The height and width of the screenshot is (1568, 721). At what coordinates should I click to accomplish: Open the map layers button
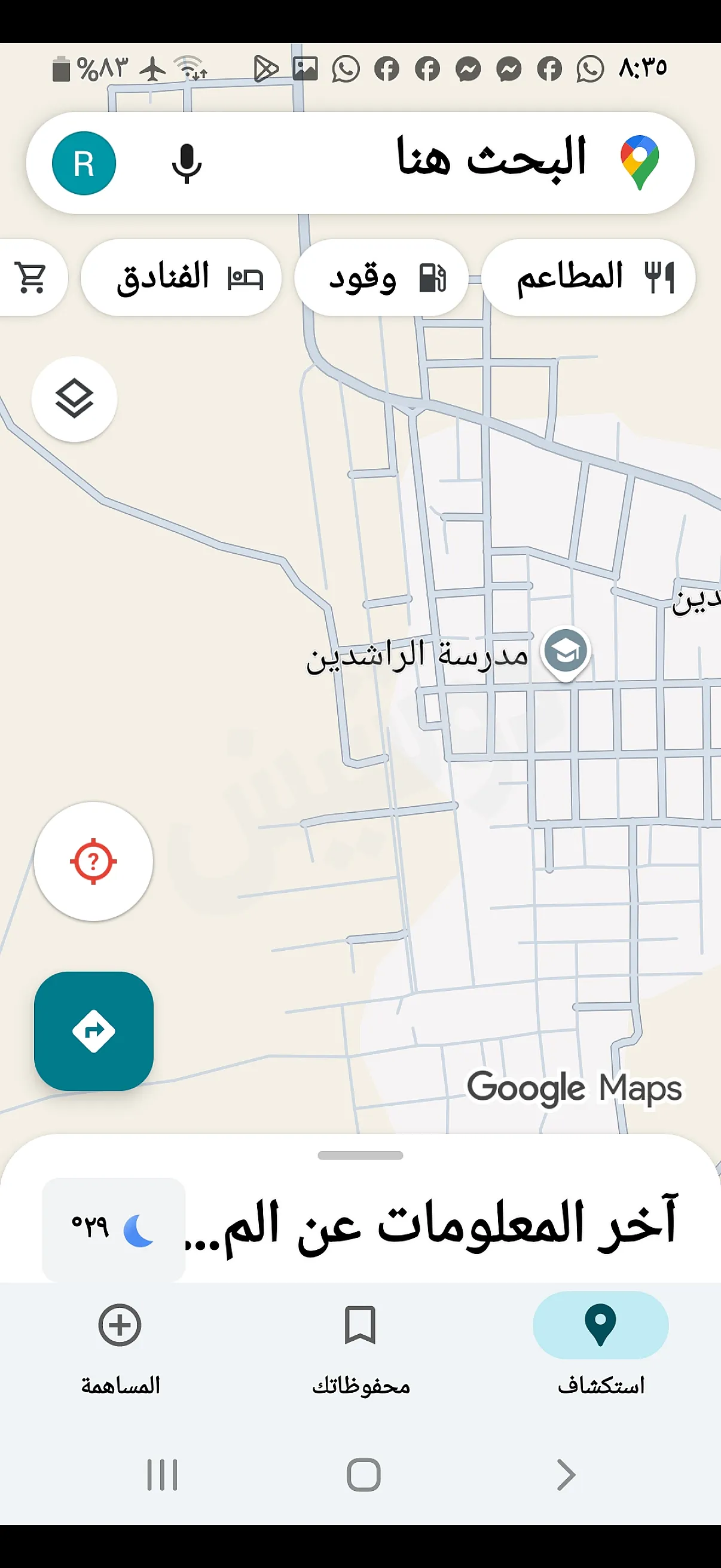[74, 399]
